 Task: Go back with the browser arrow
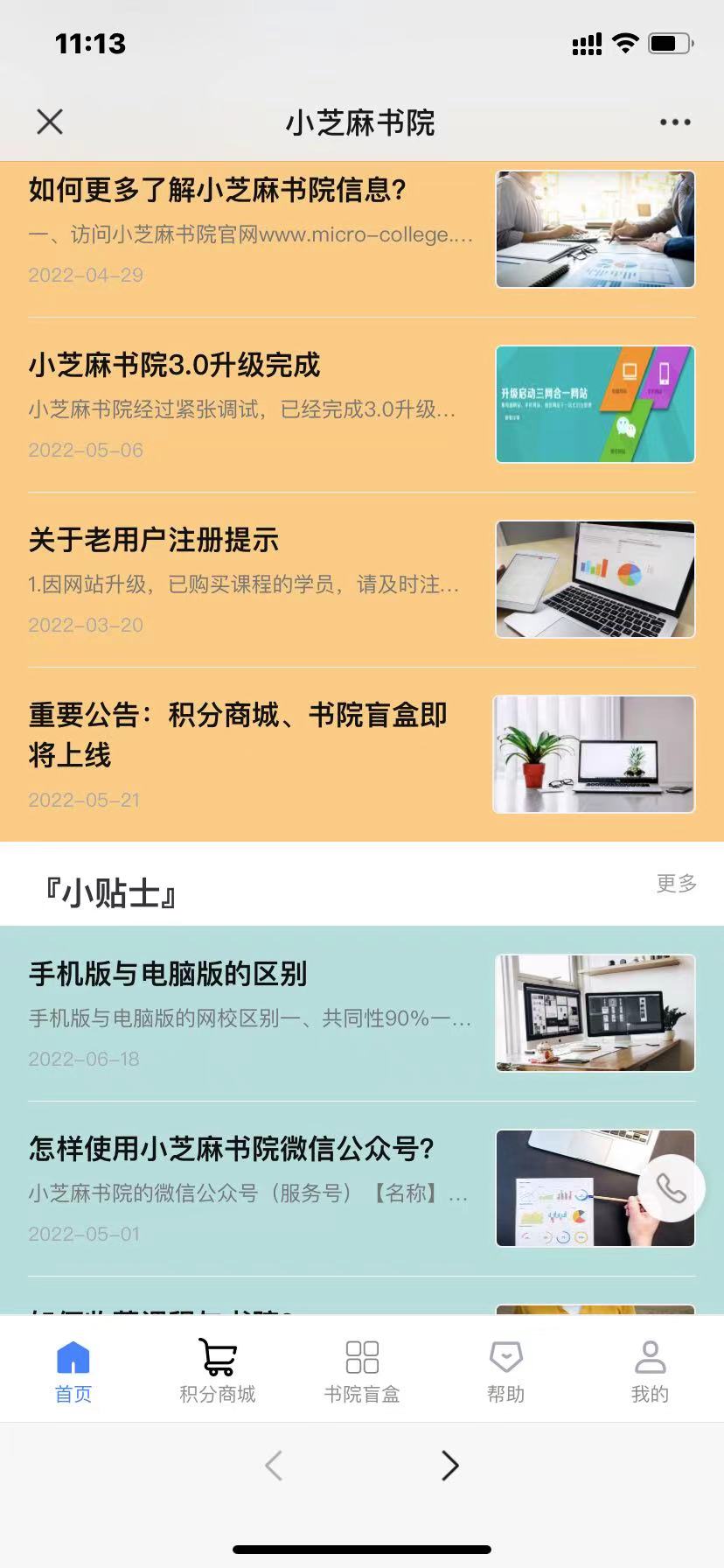[x=274, y=1466]
